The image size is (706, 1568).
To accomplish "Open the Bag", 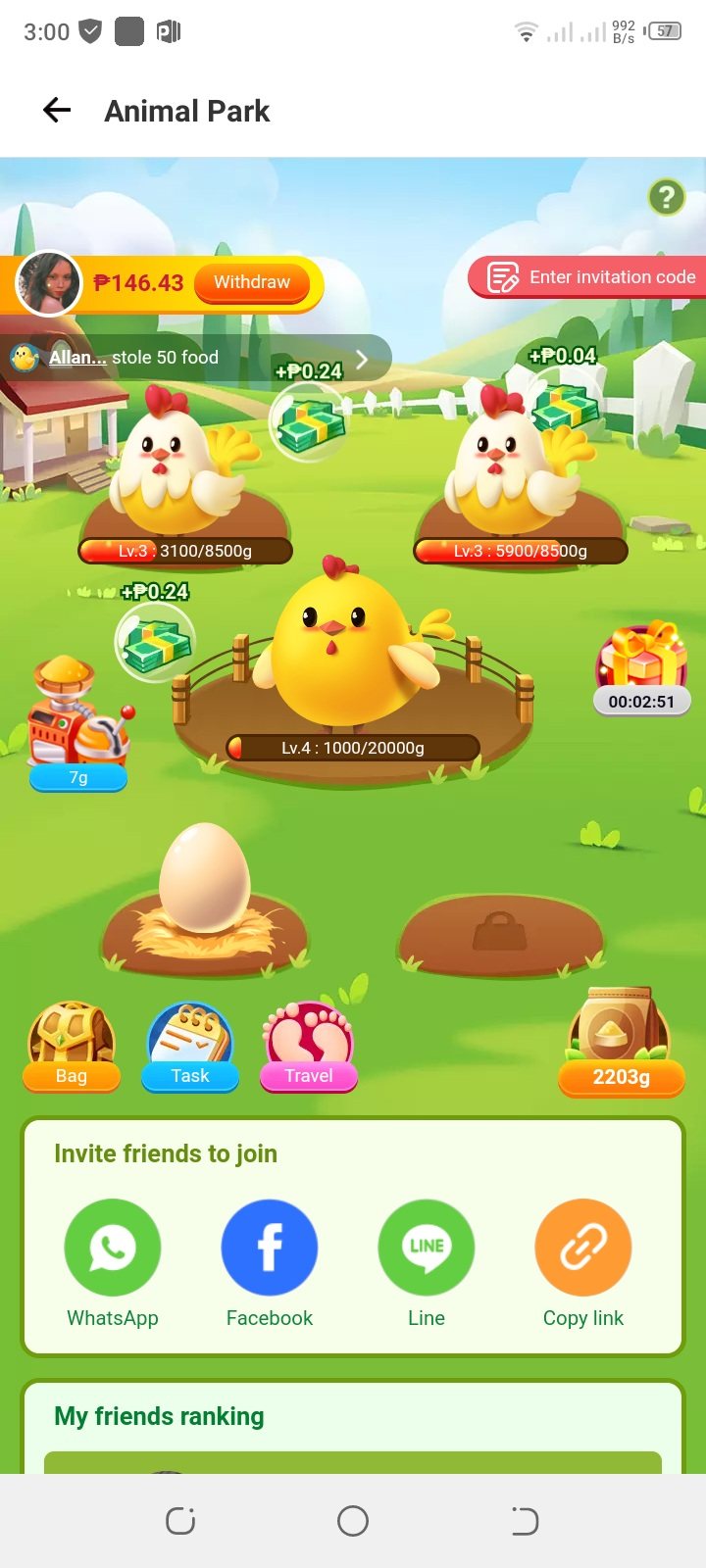I will tap(71, 1047).
